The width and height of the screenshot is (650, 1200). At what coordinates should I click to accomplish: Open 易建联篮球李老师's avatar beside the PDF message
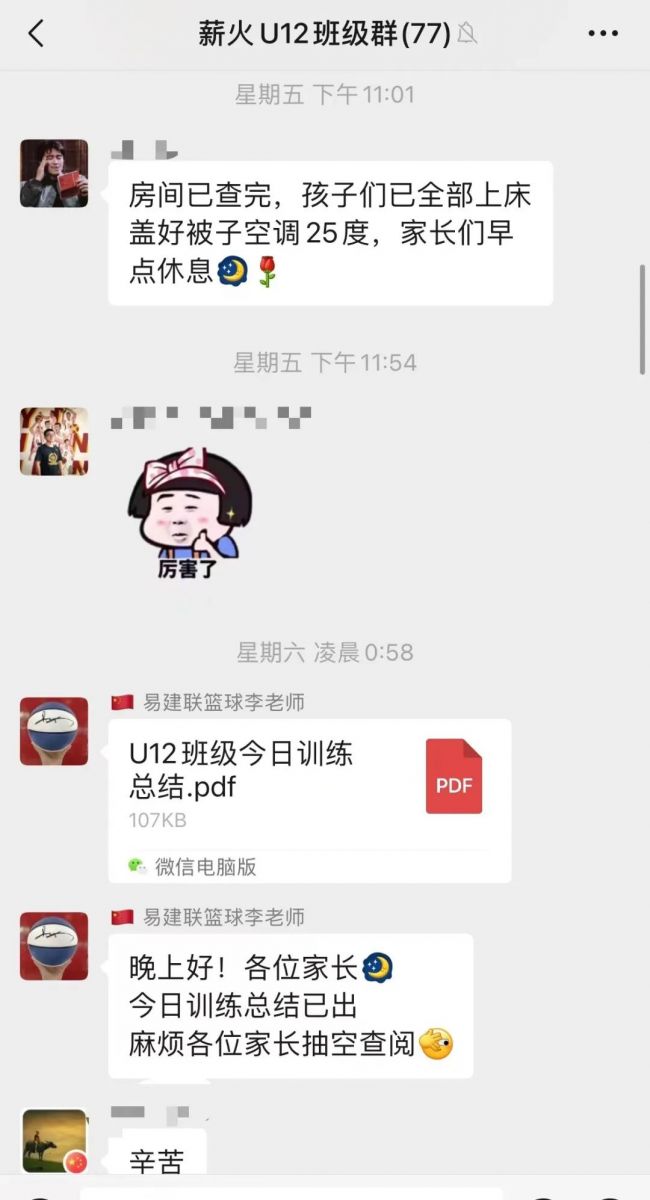pyautogui.click(x=54, y=731)
